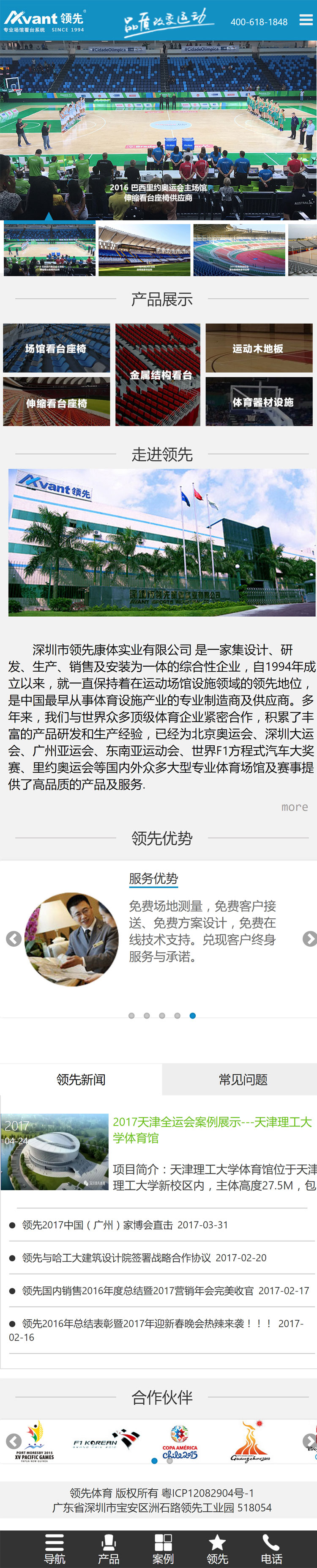Viewport: 317px width, 1568px height.
Task: Tap 电话 in the bottom bar
Action: pos(271,1549)
